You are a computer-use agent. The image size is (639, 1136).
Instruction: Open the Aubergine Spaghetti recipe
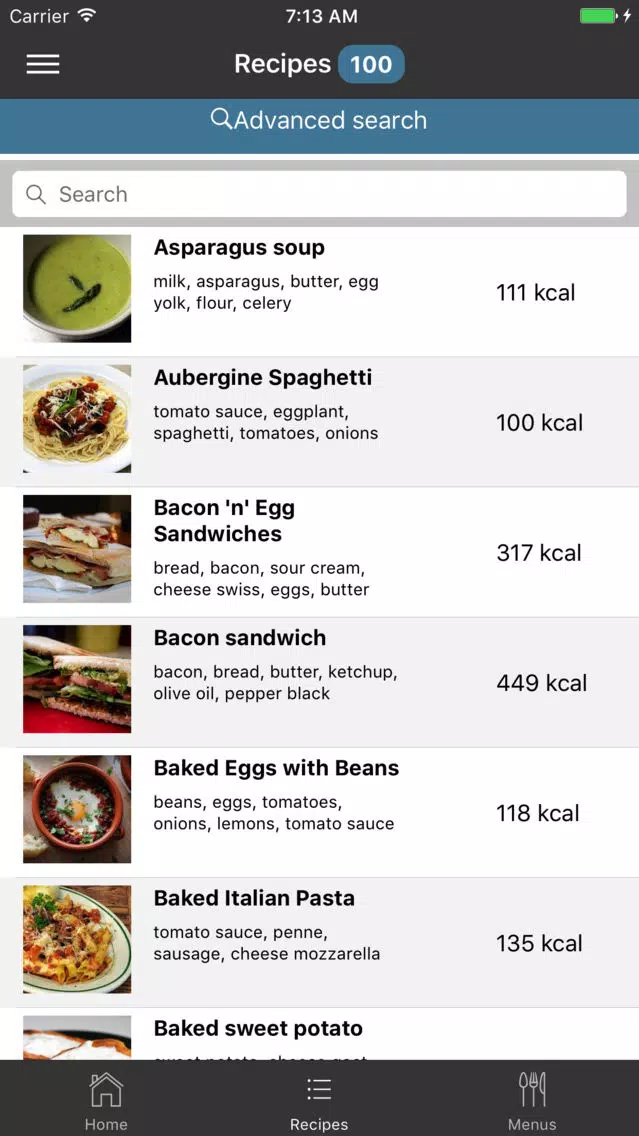pyautogui.click(x=320, y=422)
